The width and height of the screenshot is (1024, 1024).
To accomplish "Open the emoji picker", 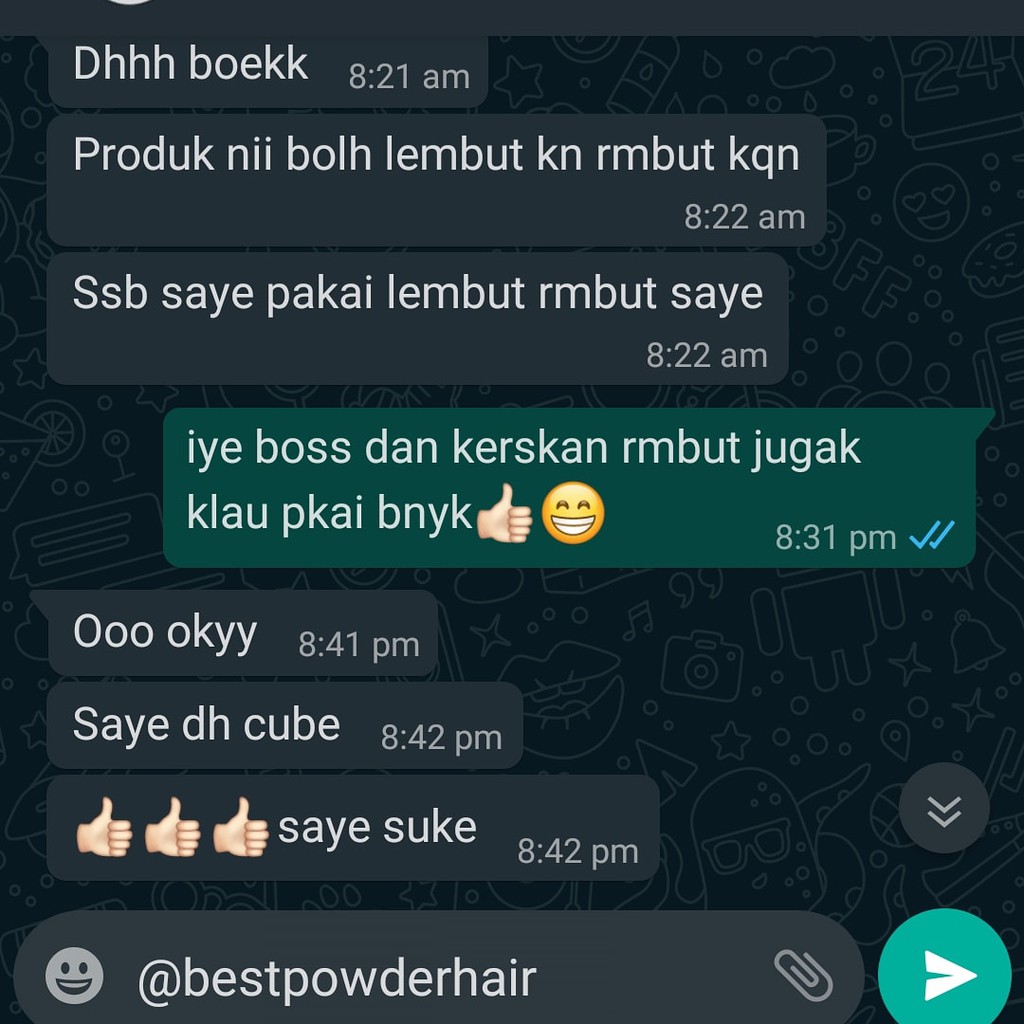I will [74, 976].
